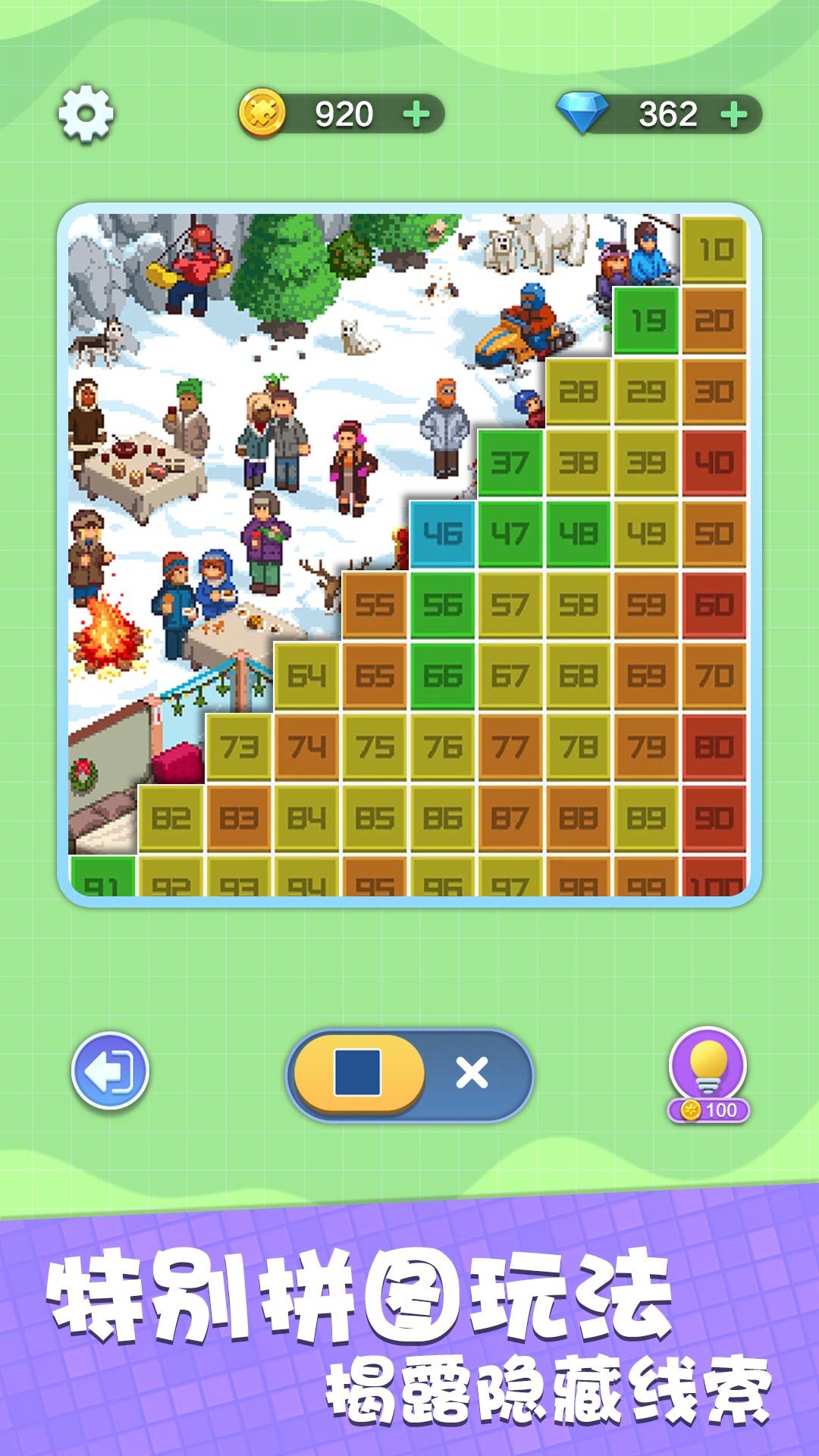Tap the green puzzle tile 37
Image resolution: width=819 pixels, height=1456 pixels.
(510, 463)
